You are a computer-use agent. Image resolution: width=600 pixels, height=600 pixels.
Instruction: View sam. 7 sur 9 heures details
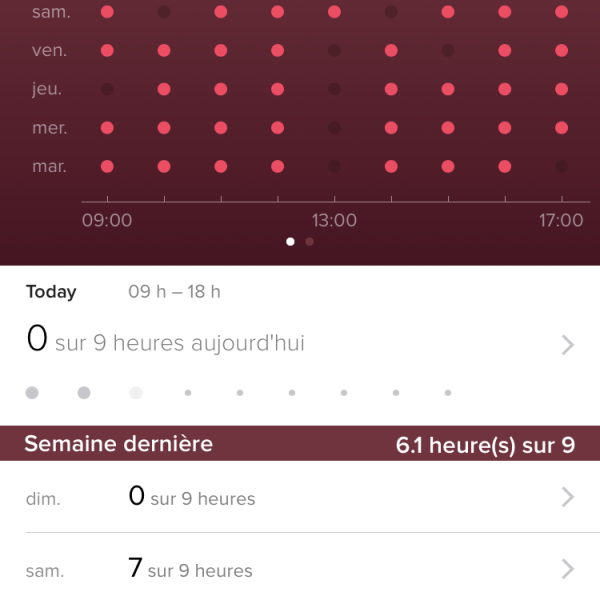pos(300,569)
